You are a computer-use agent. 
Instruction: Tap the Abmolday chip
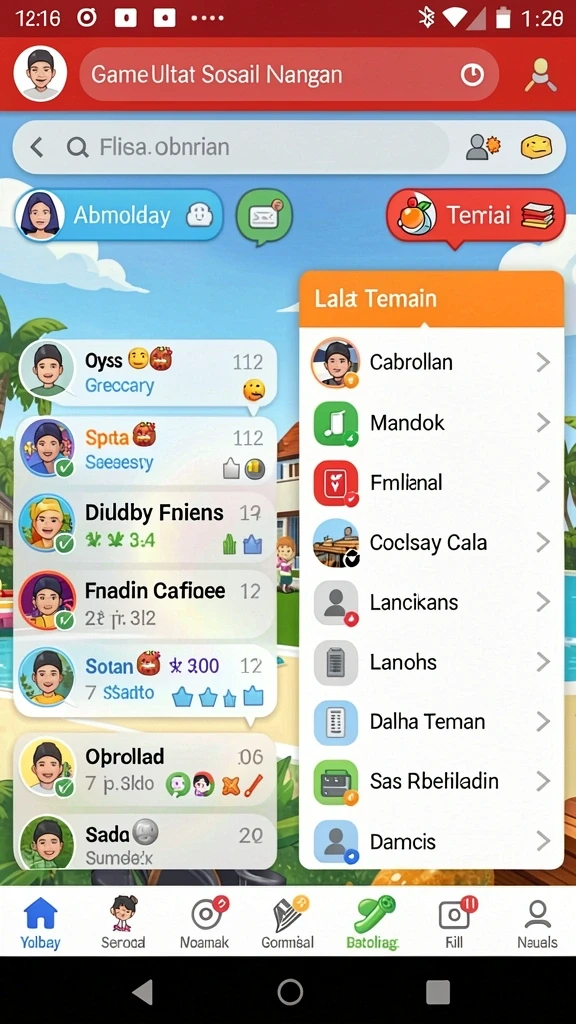(x=119, y=216)
